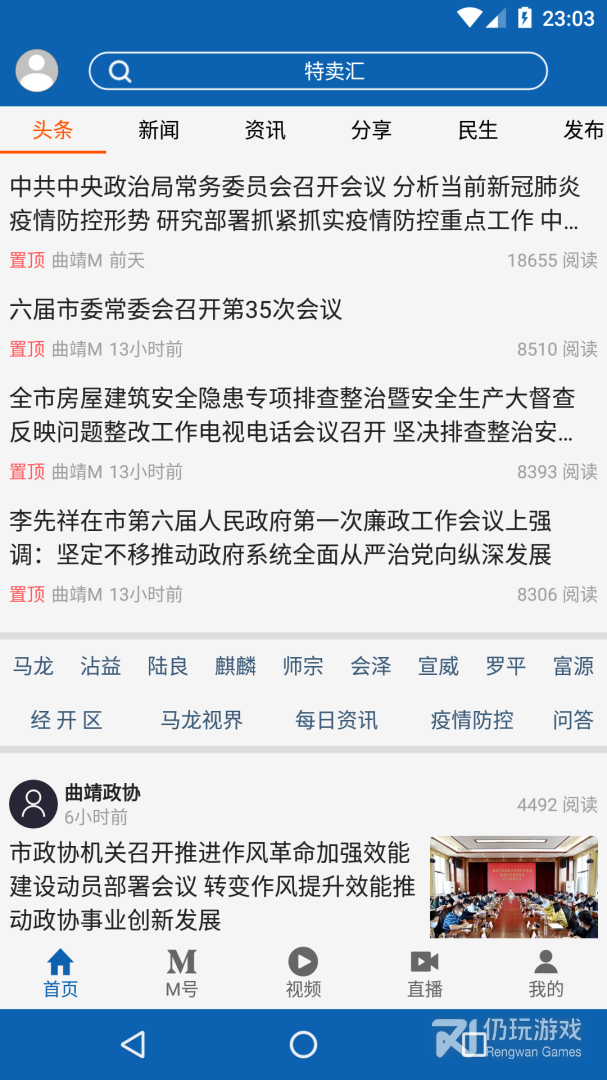Open the 直播 bottom tab
Image resolution: width=607 pixels, height=1080 pixels.
coord(424,974)
